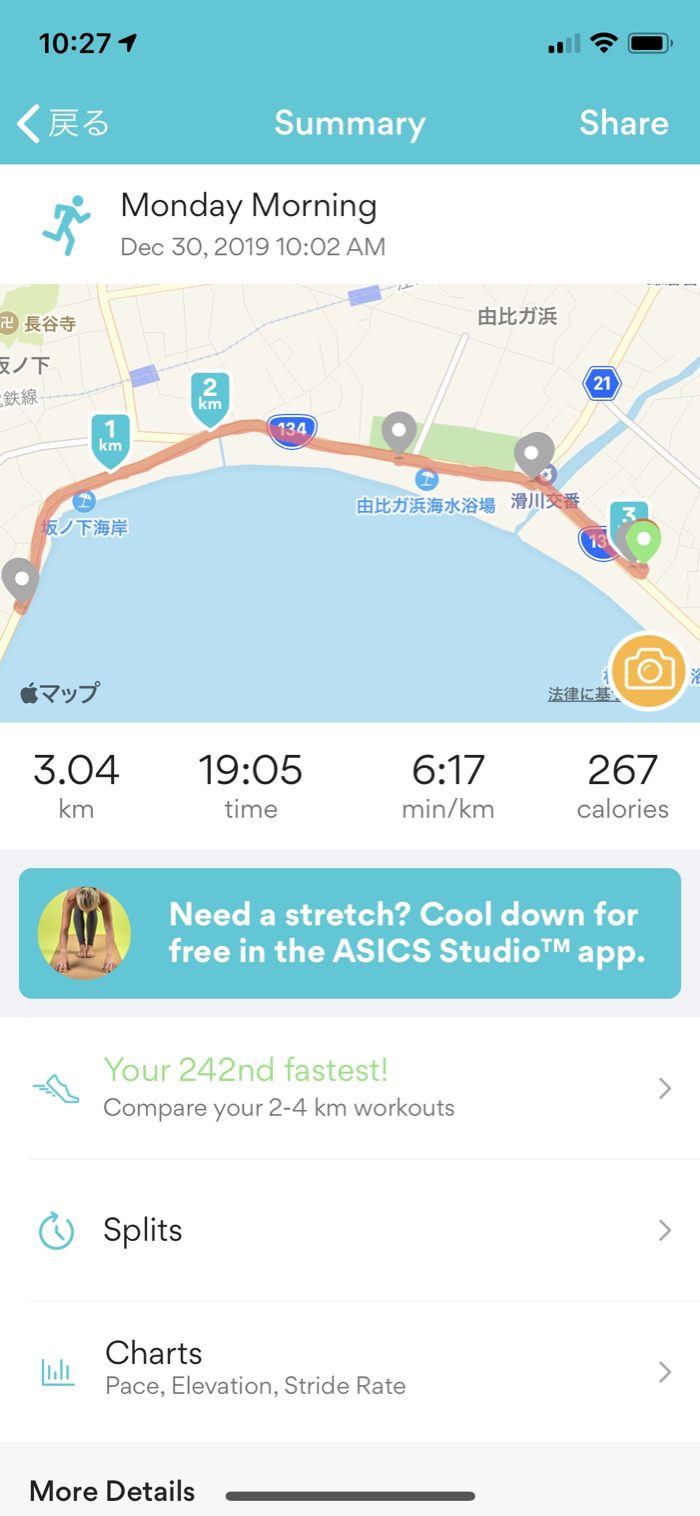Go back with the 戻る button
Image resolution: width=700 pixels, height=1516 pixels.
pyautogui.click(x=64, y=124)
